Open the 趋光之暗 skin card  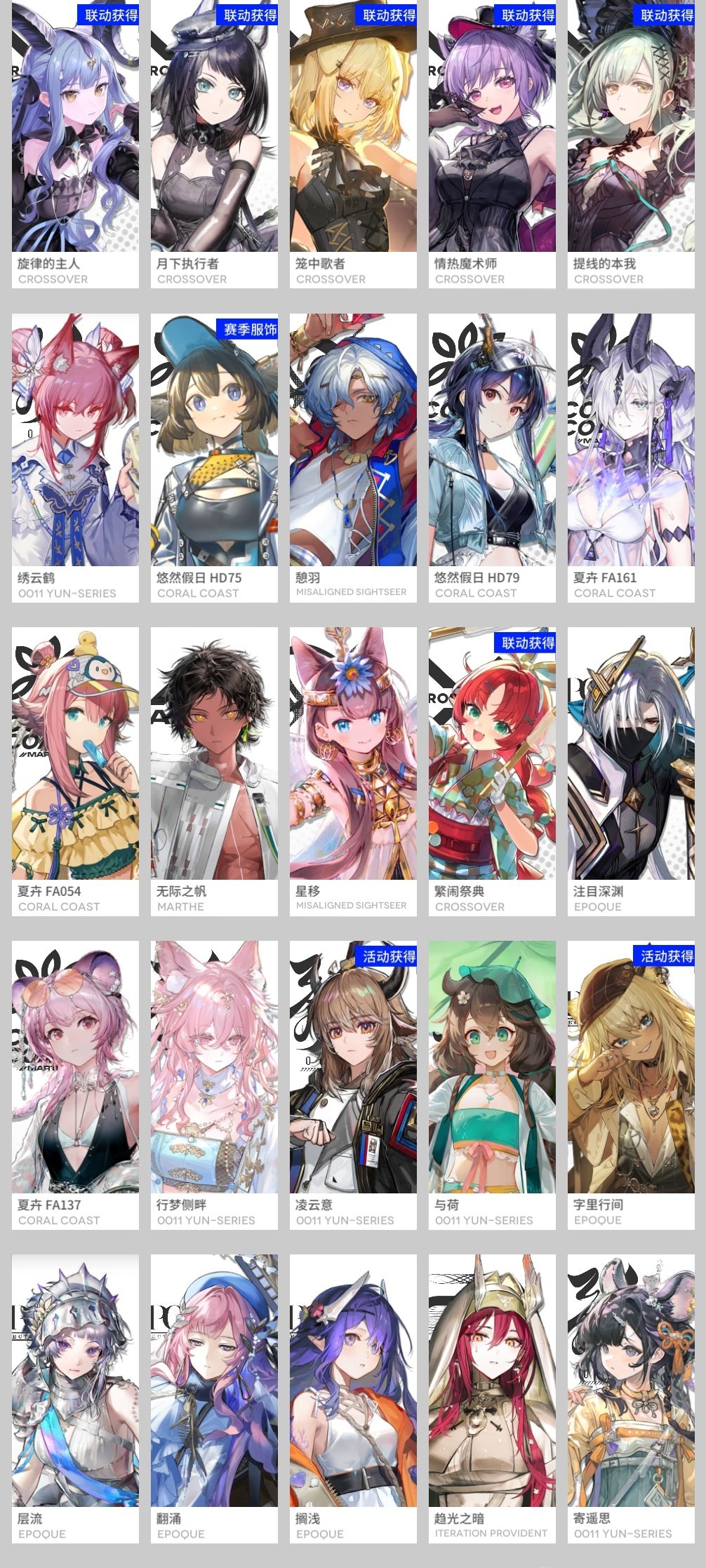[492, 1398]
